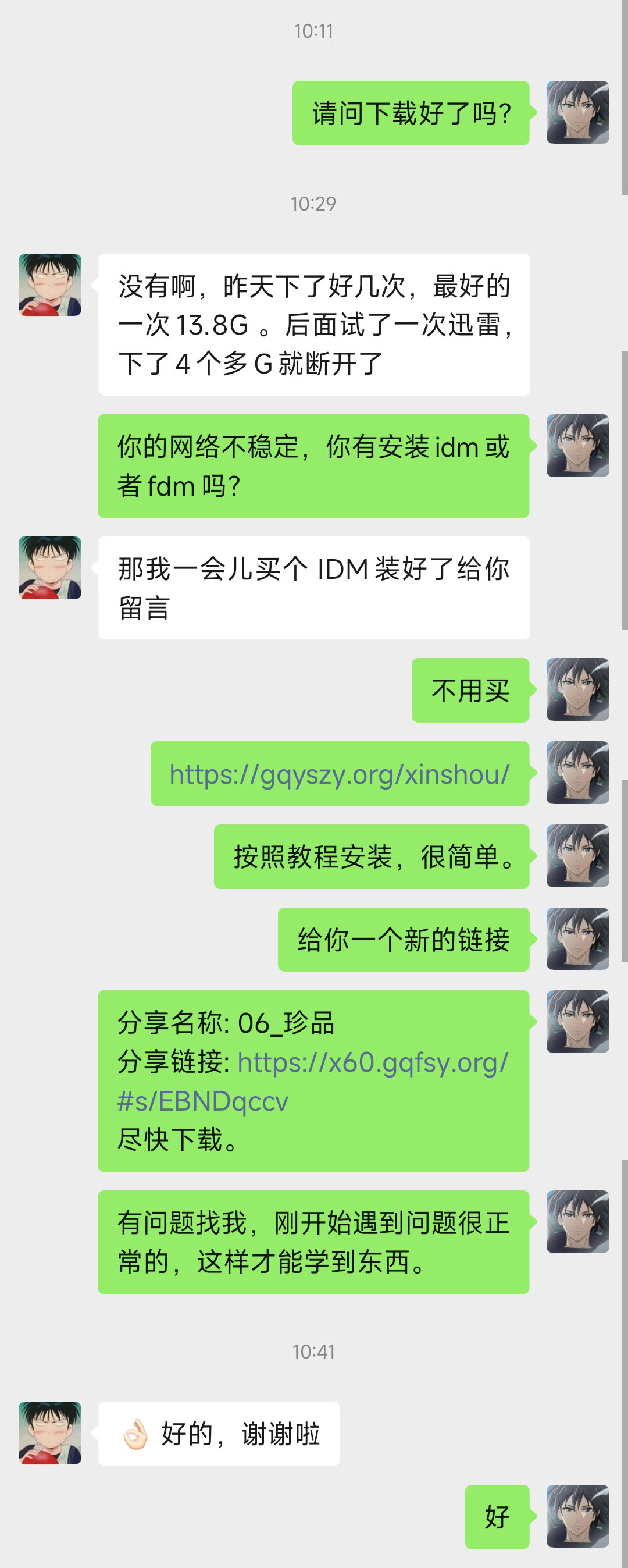This screenshot has width=628, height=1568.
Task: Open contact's avatar beside "没有啊，昨天下了好几次" message
Action: click(50, 285)
